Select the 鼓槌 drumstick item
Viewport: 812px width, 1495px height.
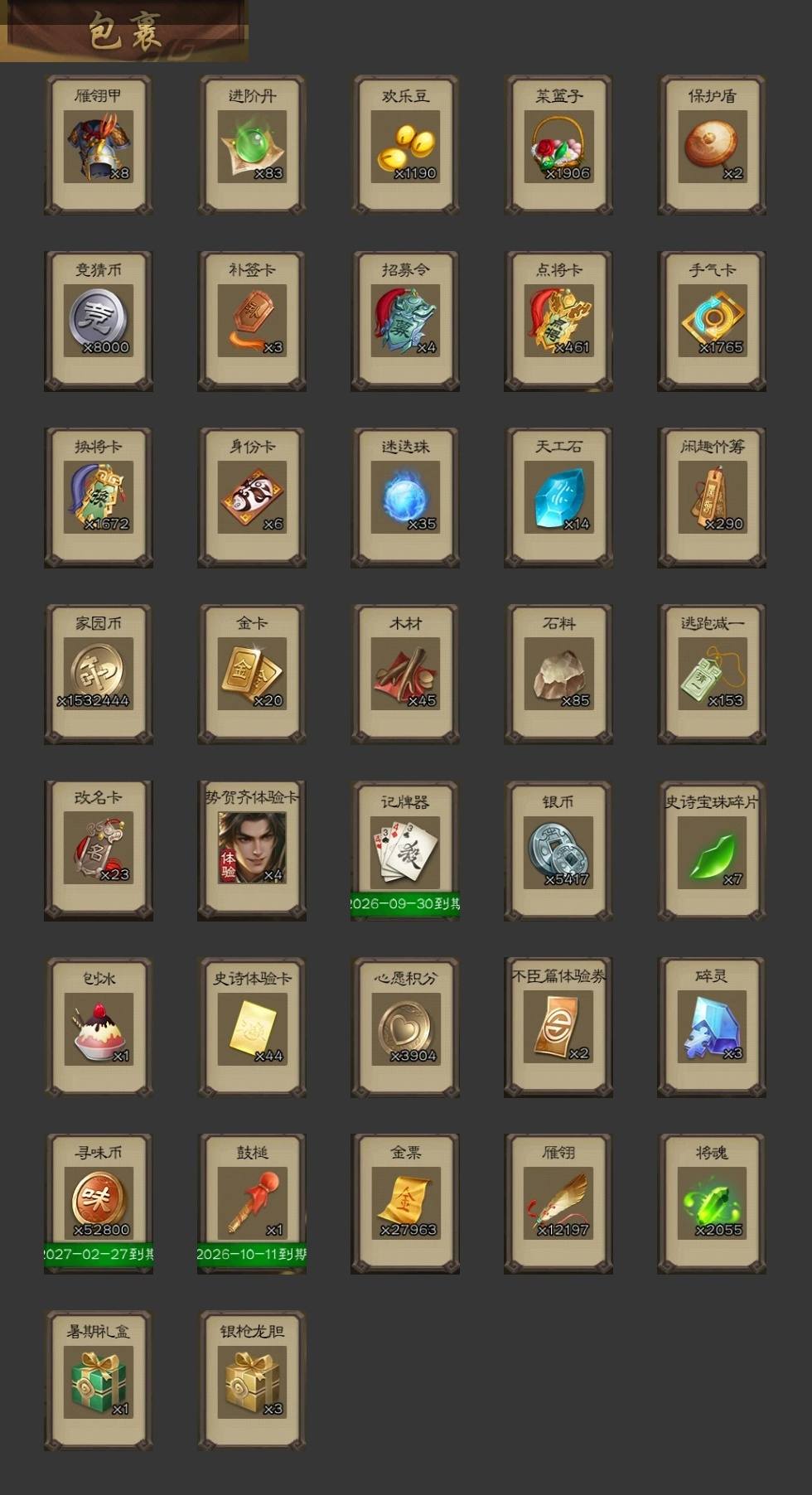pyautogui.click(x=252, y=1203)
